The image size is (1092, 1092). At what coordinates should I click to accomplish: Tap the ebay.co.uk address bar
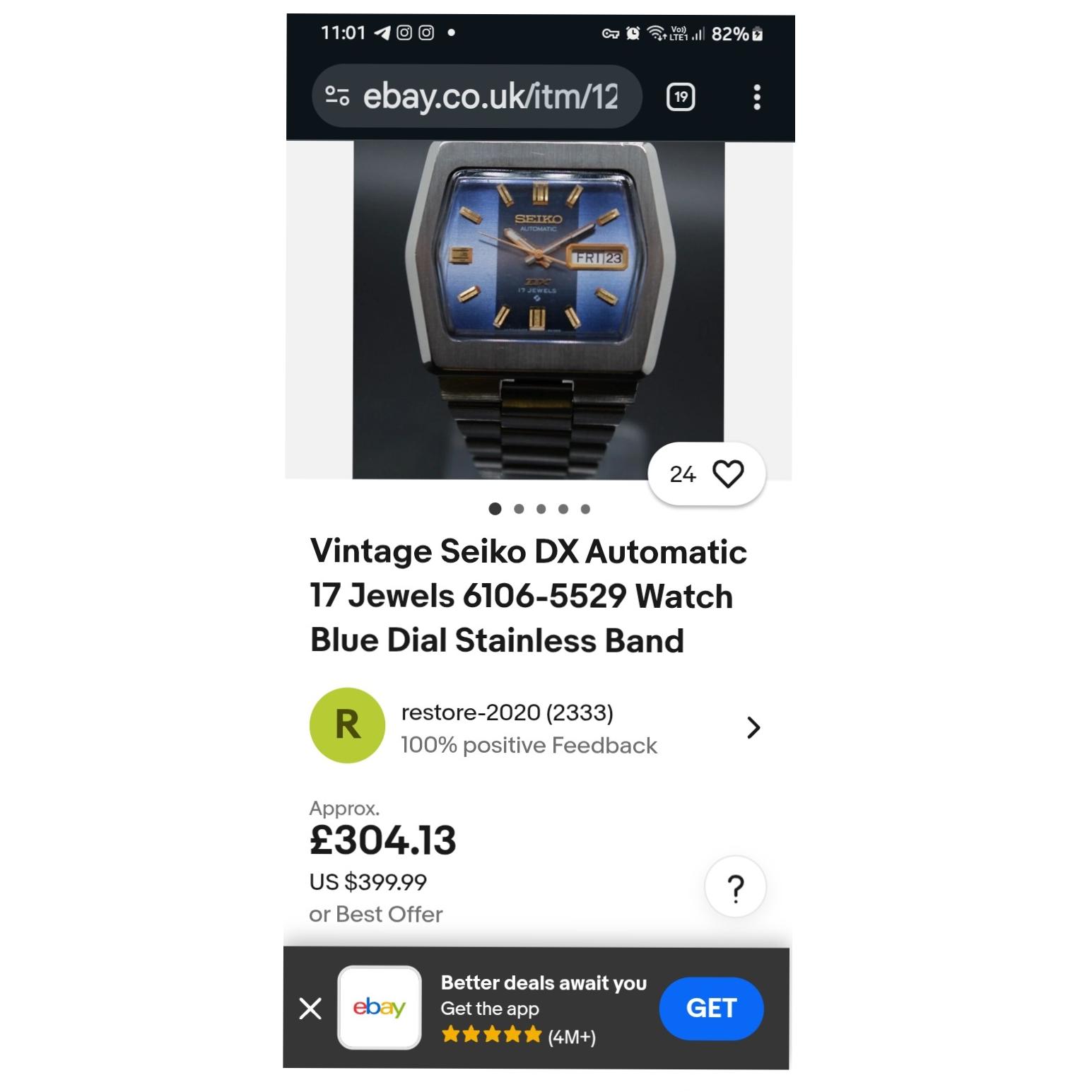[489, 97]
